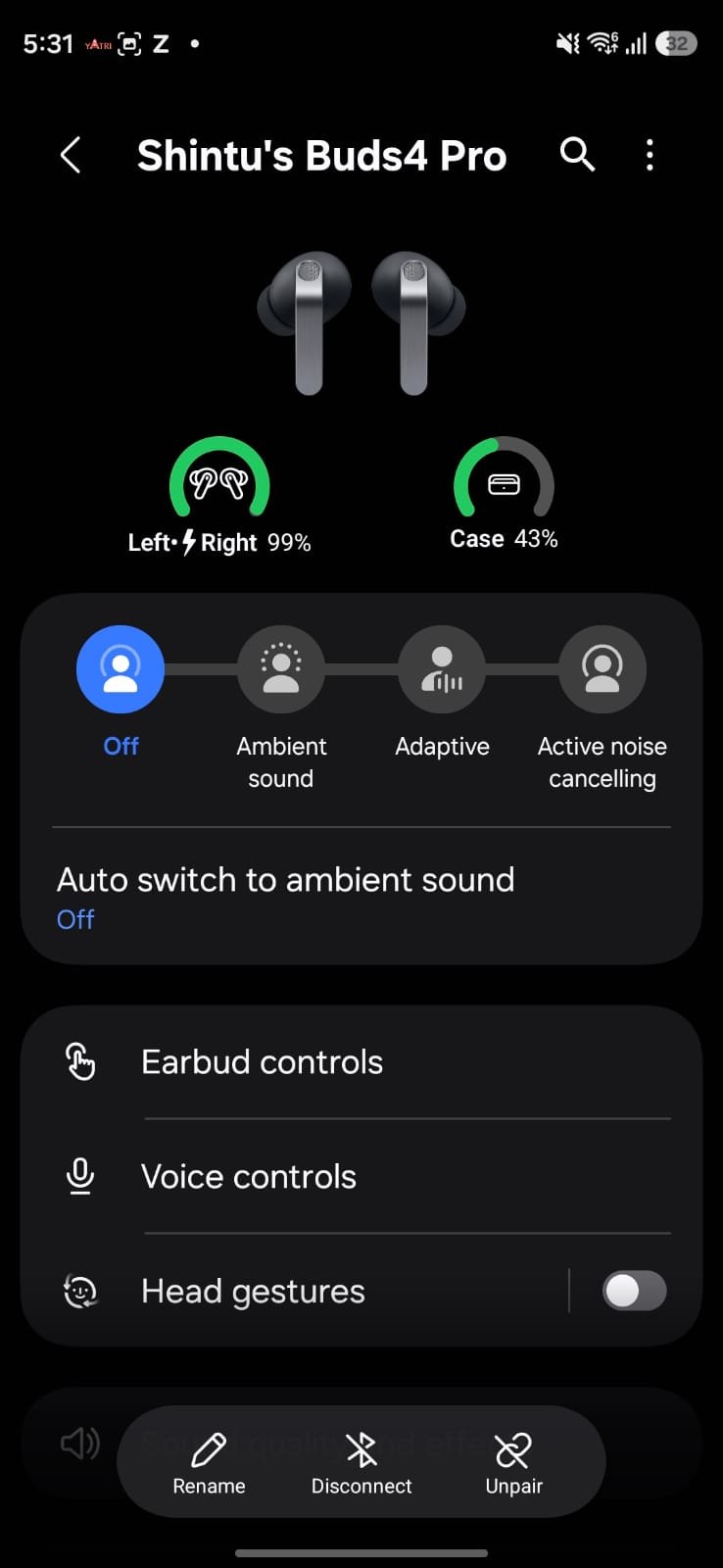
Task: Open Auto switch to ambient sound
Action: tap(284, 897)
